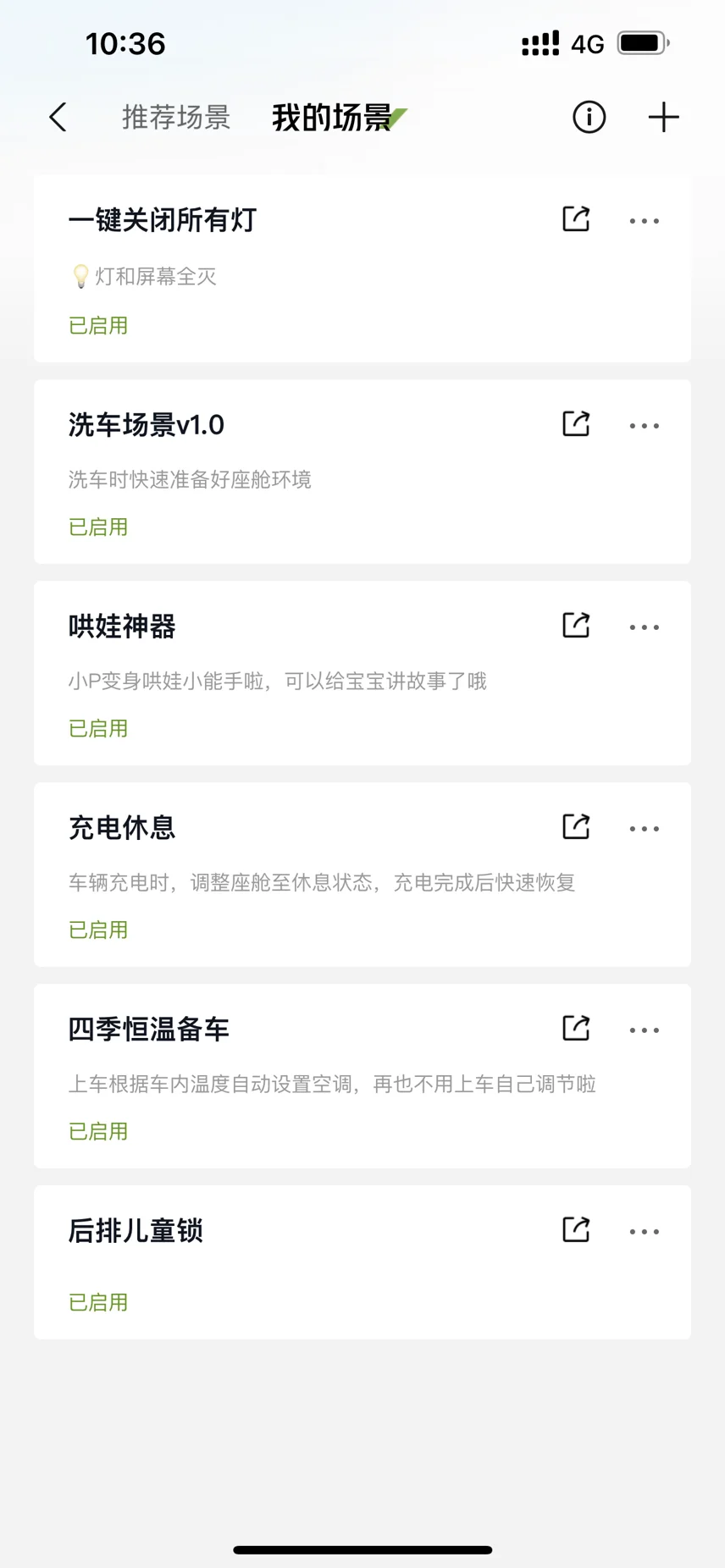
Task: Open more options for 洗车场景v1.0
Action: 644,426
